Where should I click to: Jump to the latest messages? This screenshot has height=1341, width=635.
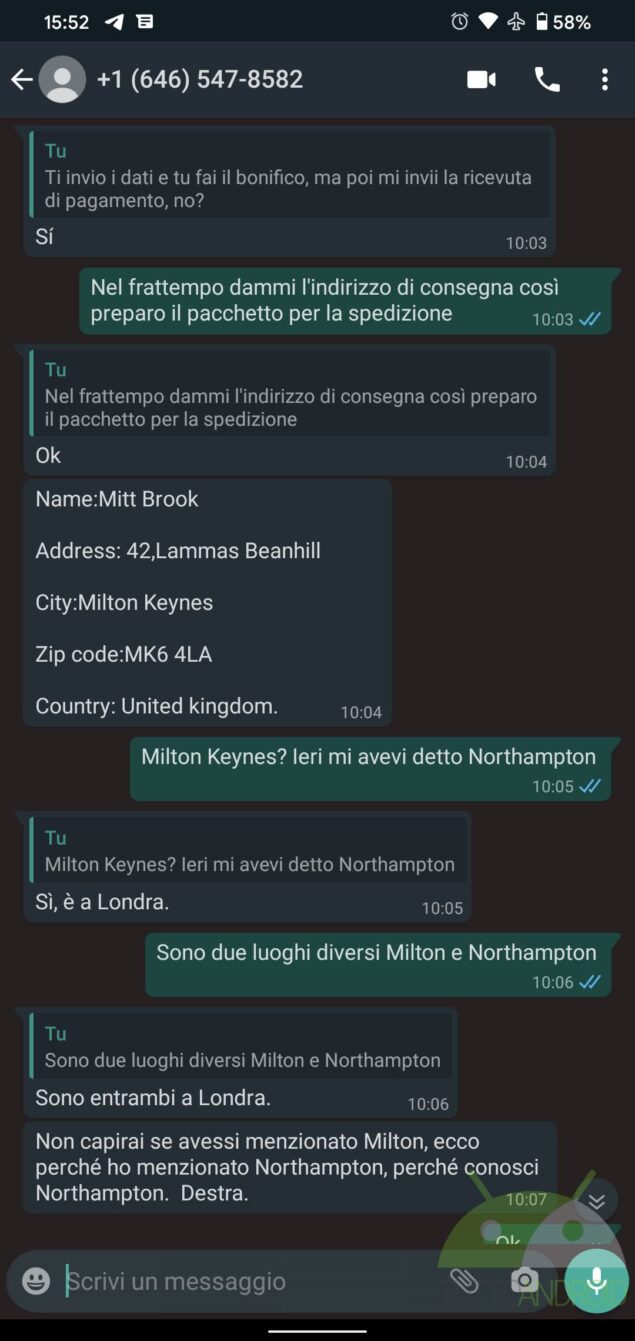point(596,1202)
